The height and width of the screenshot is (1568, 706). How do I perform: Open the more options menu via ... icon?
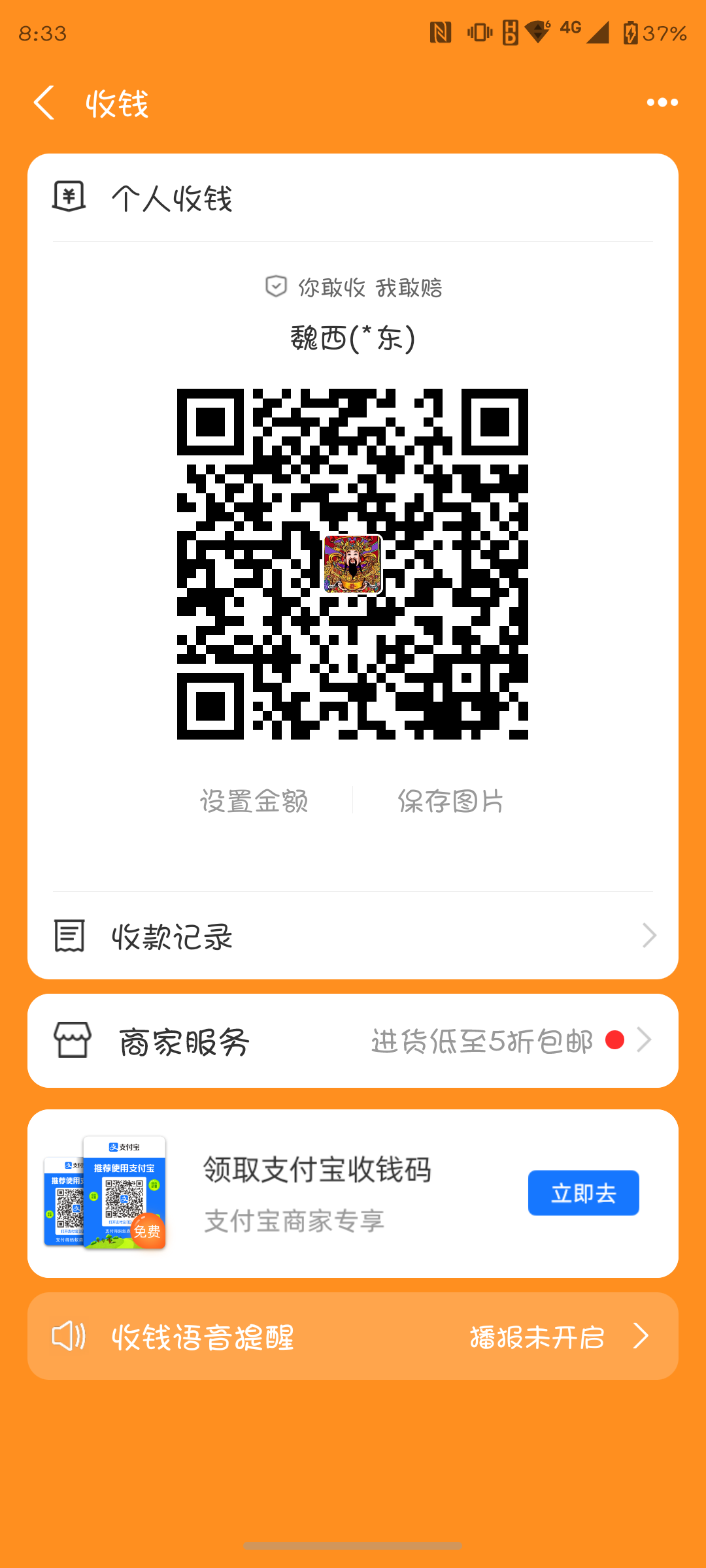pyautogui.click(x=661, y=102)
